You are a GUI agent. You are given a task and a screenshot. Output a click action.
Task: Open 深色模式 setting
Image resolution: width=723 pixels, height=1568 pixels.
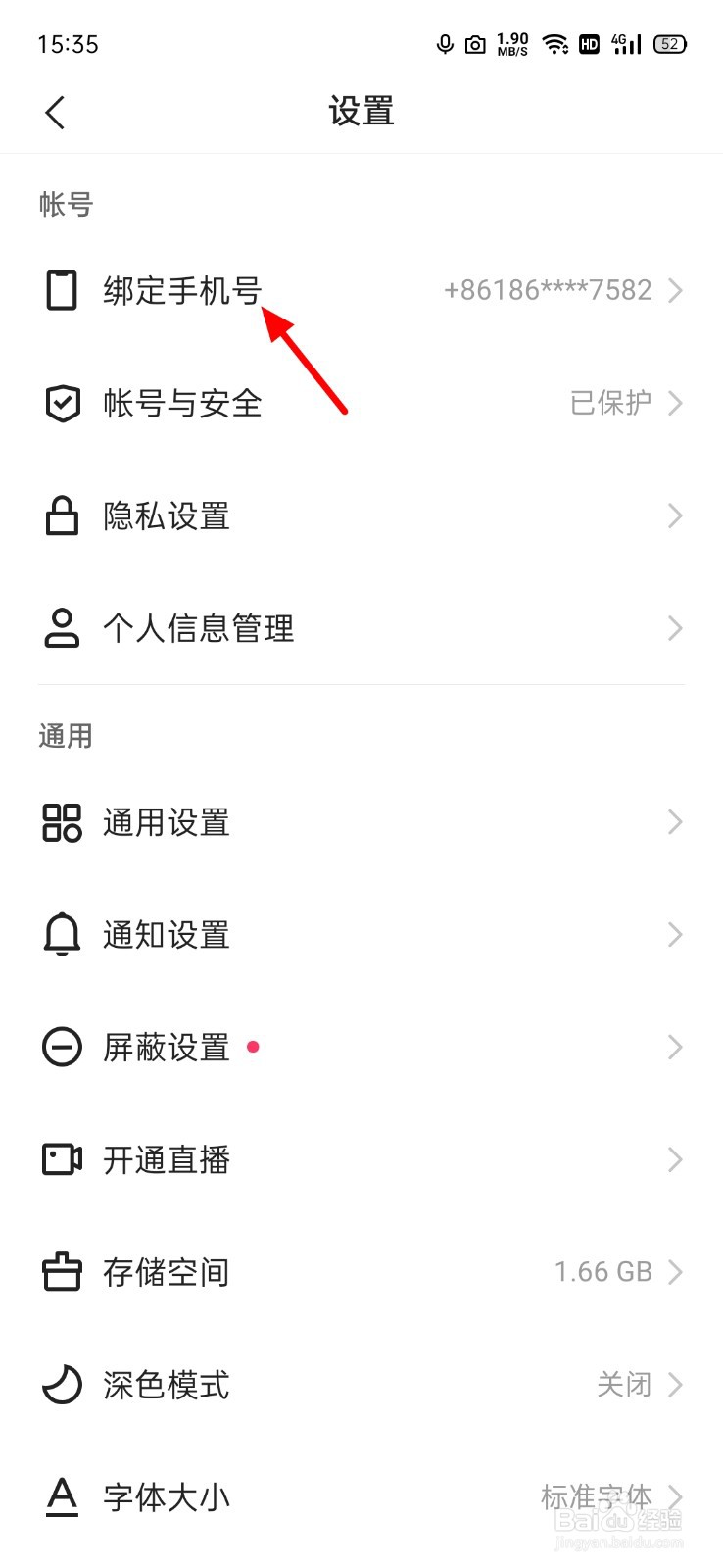coord(361,1385)
